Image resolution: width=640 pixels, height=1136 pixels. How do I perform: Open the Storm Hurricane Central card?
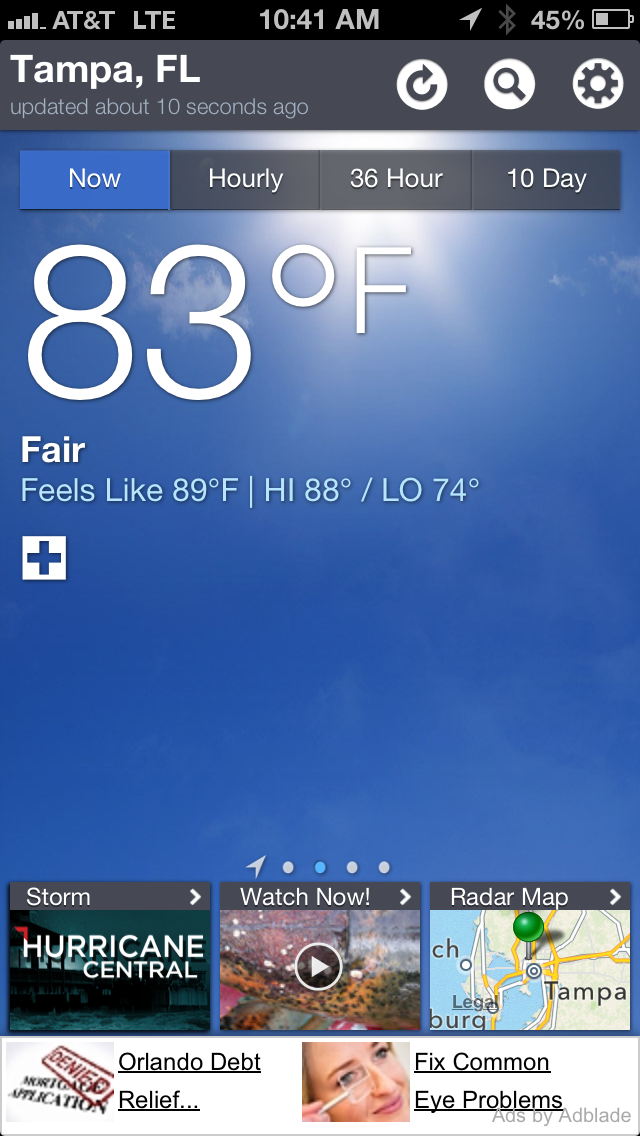[110, 956]
